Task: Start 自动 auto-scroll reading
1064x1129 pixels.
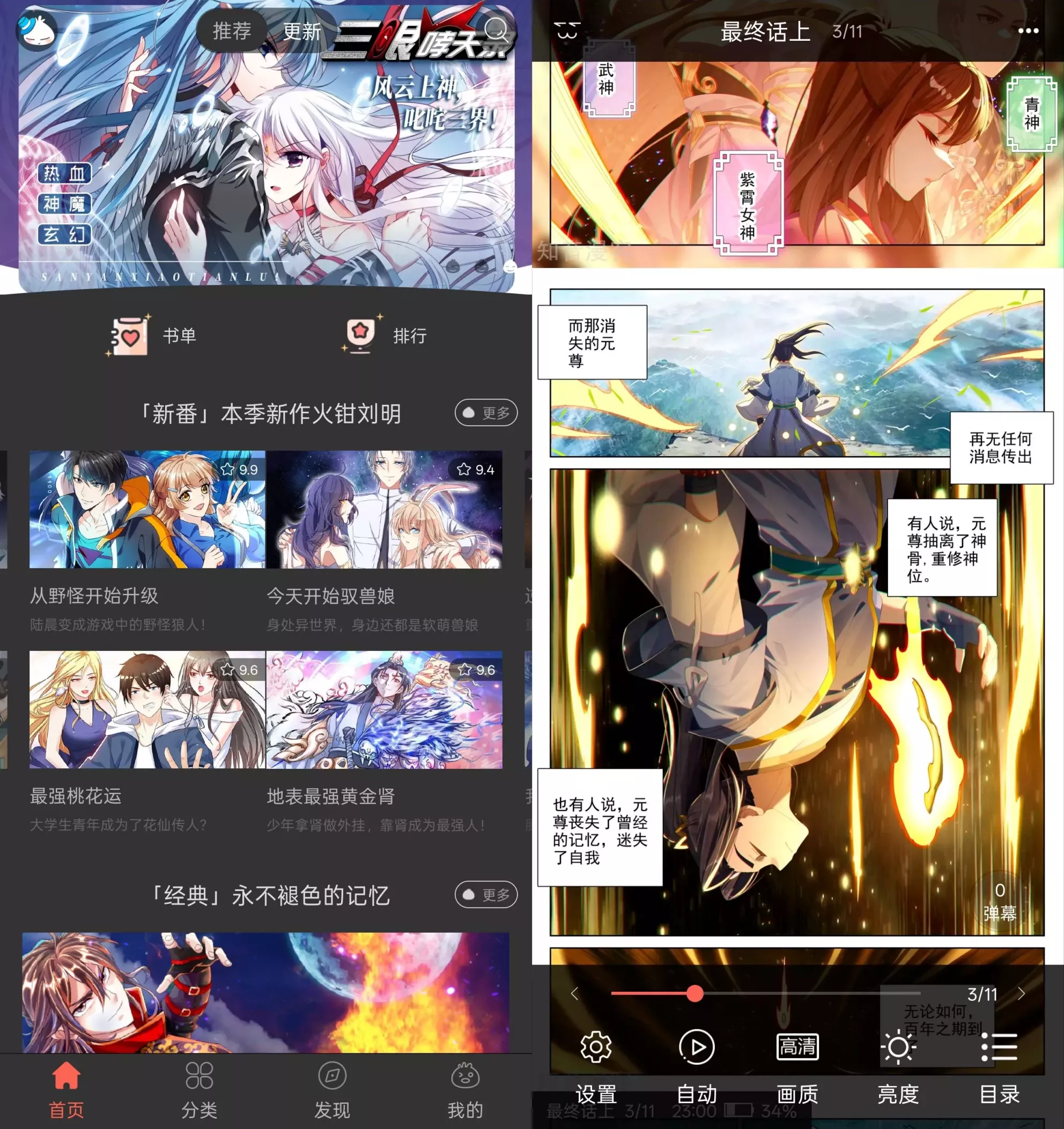Action: click(697, 1063)
